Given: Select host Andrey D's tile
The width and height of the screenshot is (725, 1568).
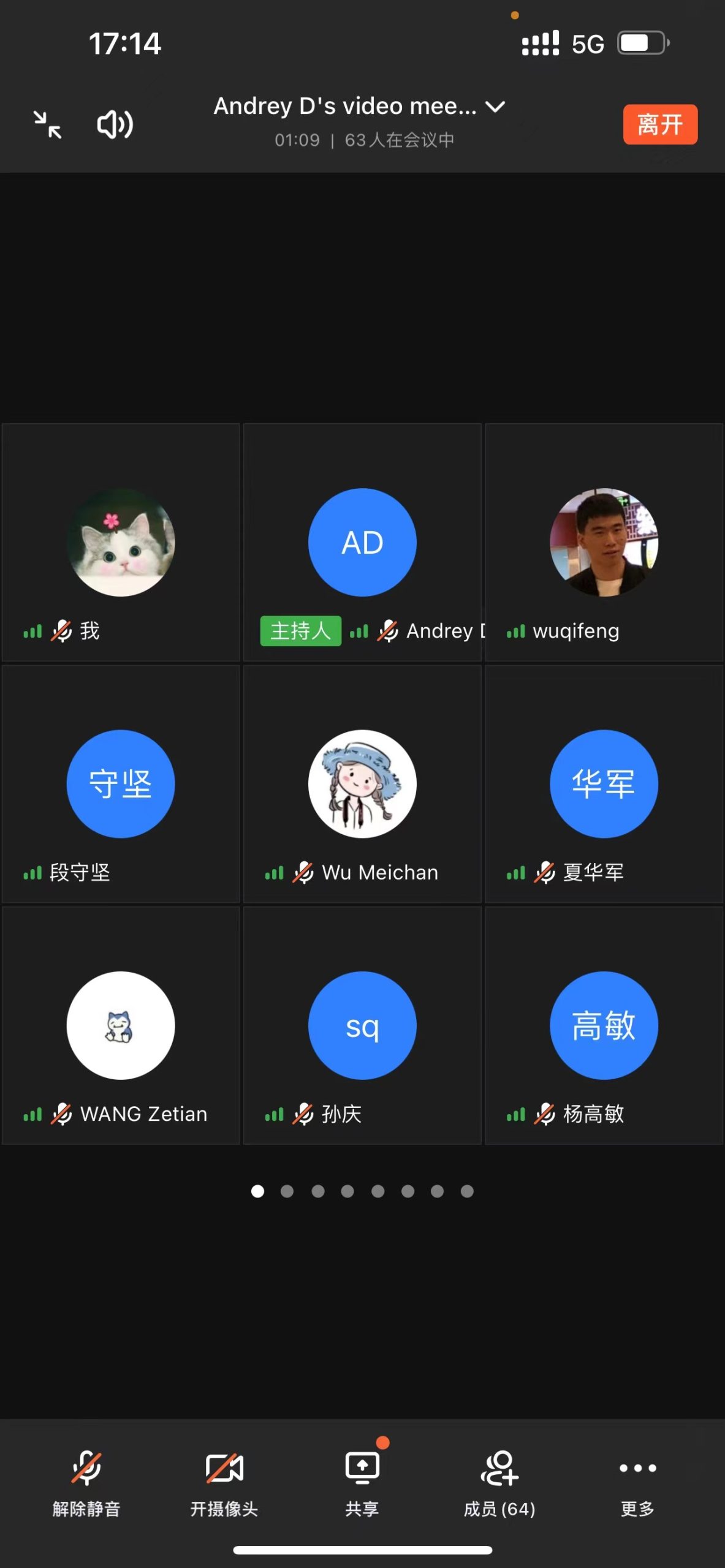Looking at the screenshot, I should pos(362,542).
